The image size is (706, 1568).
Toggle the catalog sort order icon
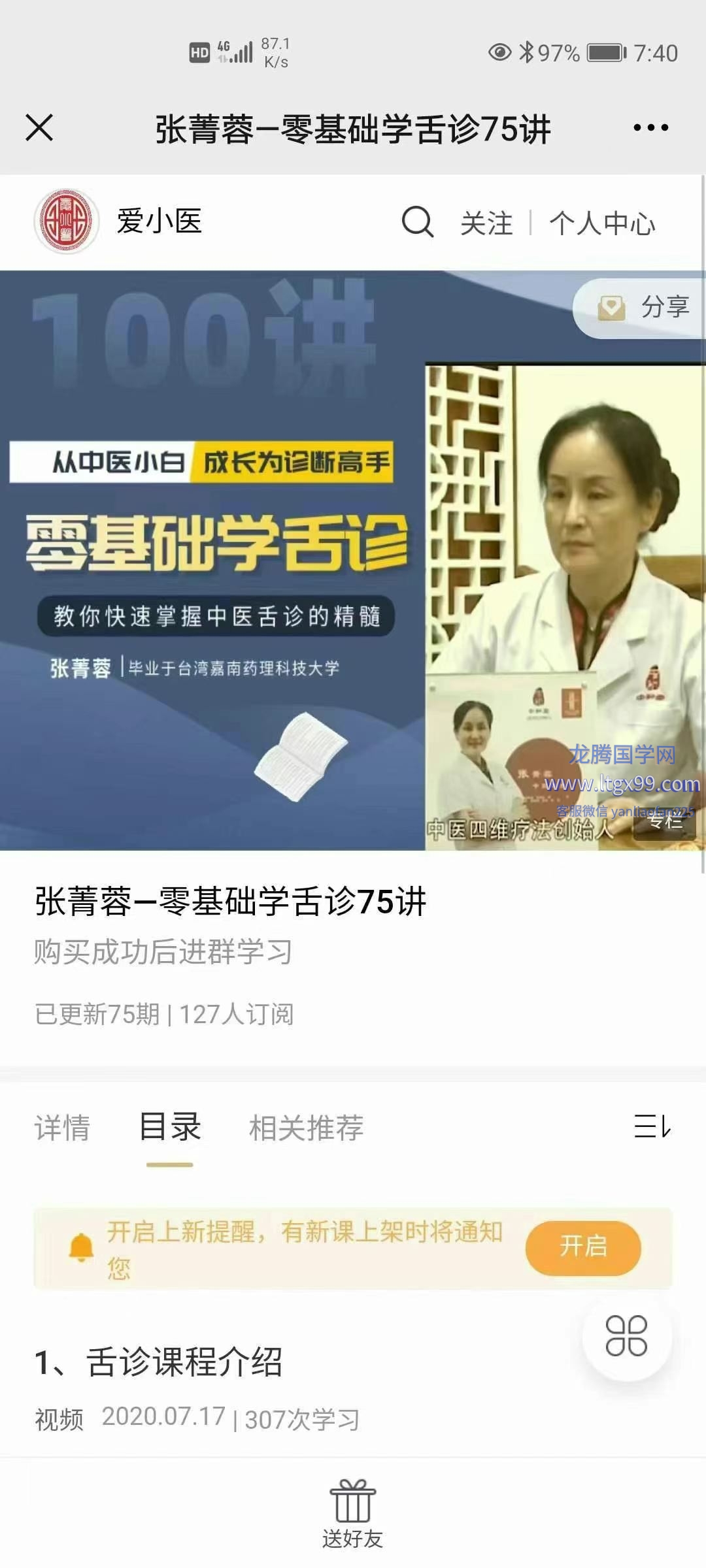coord(652,1126)
